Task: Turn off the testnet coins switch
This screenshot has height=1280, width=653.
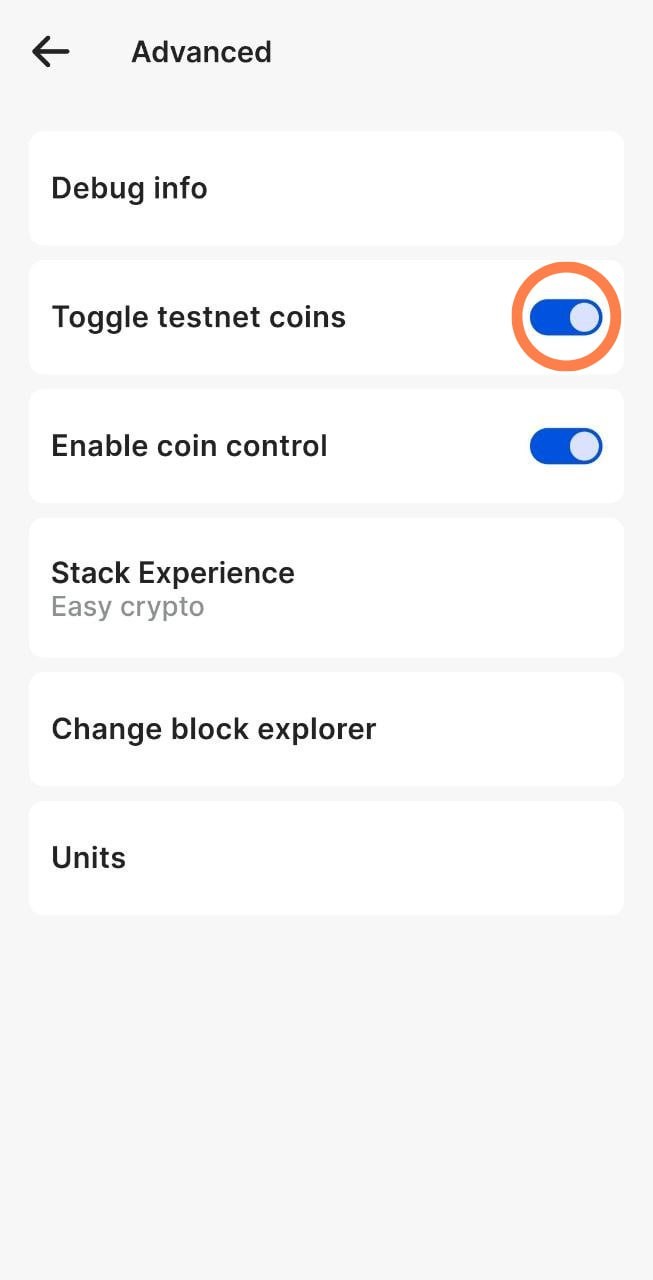Action: click(566, 318)
